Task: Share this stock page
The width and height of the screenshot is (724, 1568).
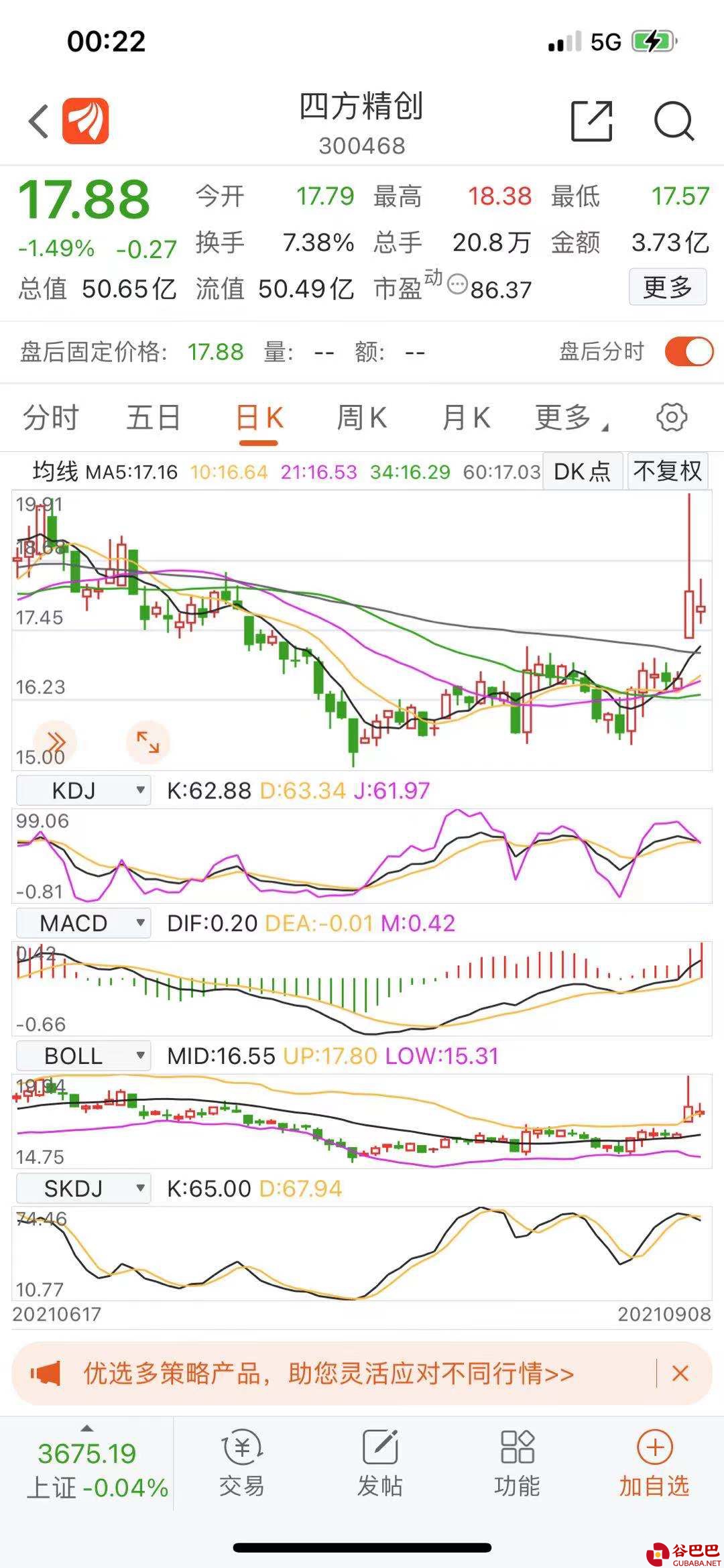Action: (591, 121)
